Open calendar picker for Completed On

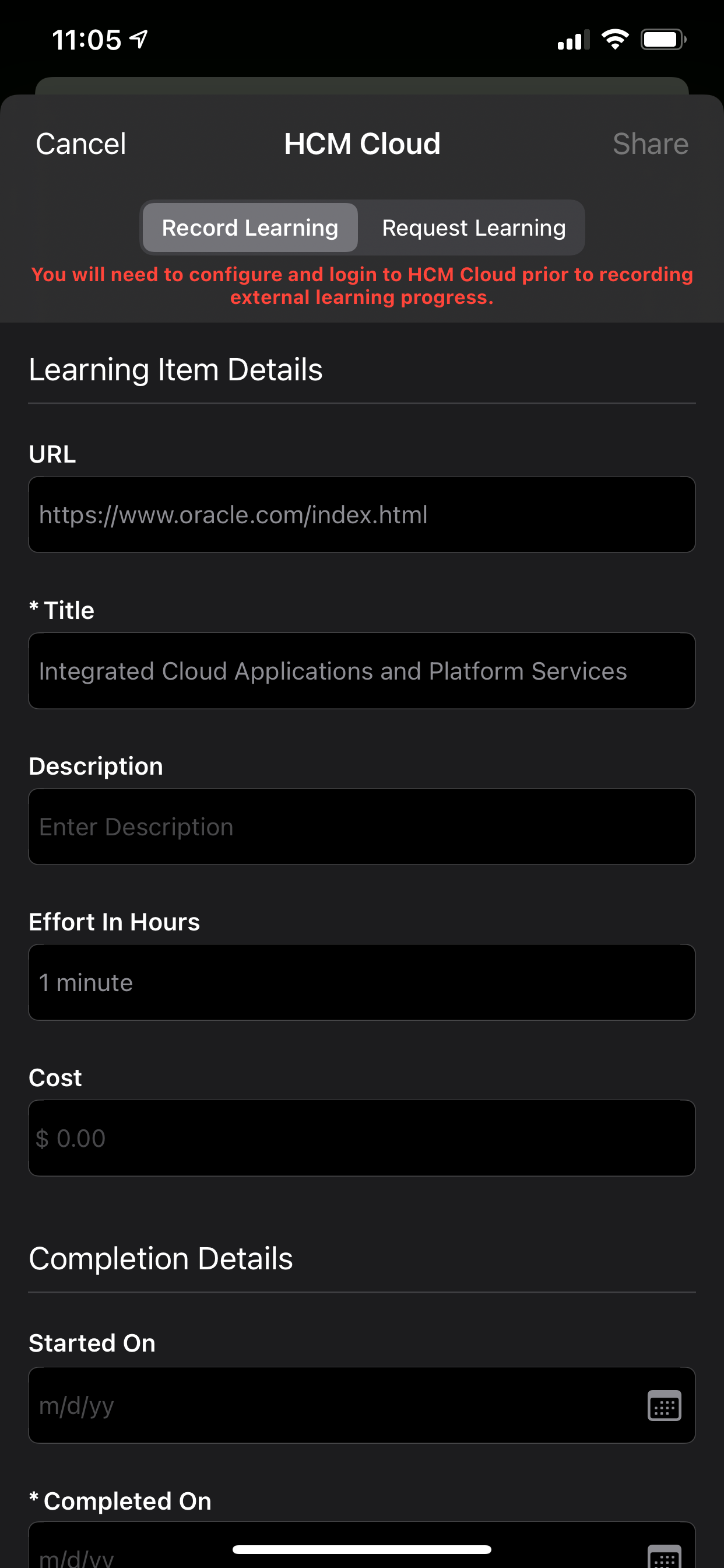(664, 1557)
